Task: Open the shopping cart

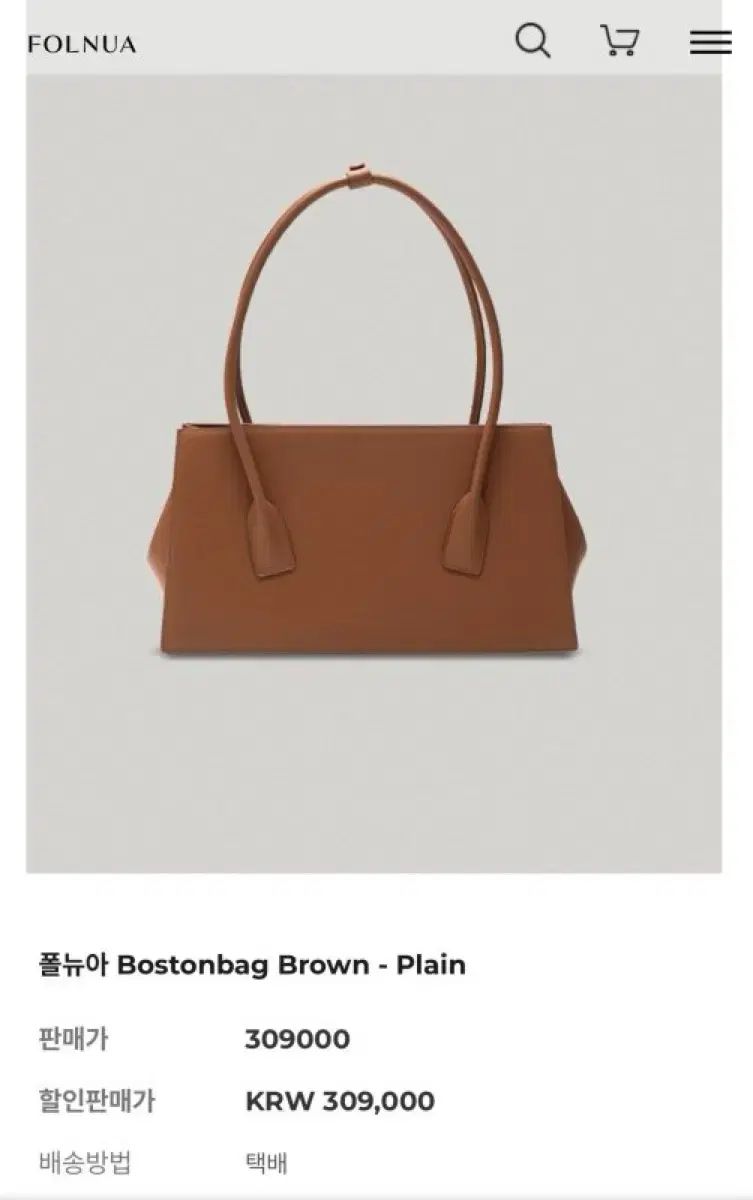Action: click(620, 41)
